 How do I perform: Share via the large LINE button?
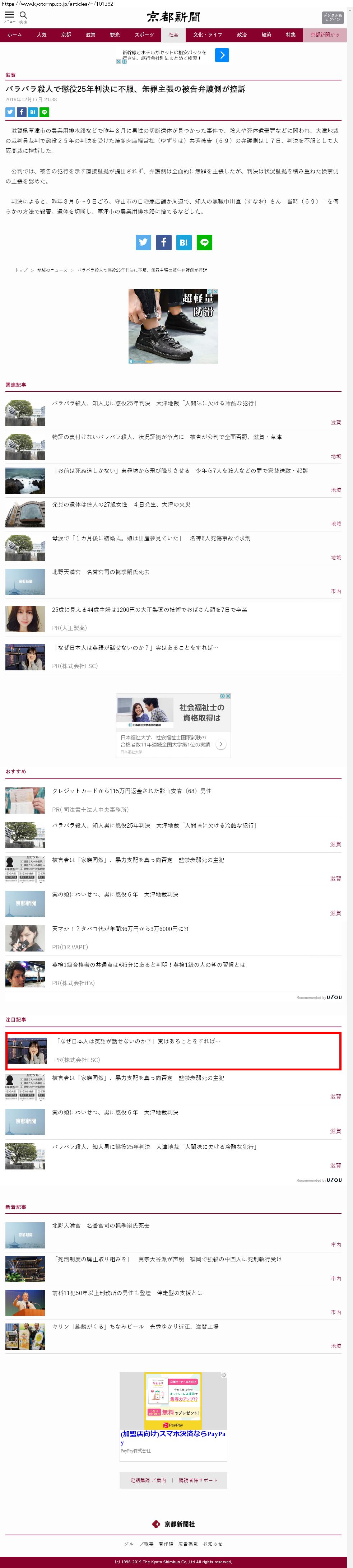204,242
